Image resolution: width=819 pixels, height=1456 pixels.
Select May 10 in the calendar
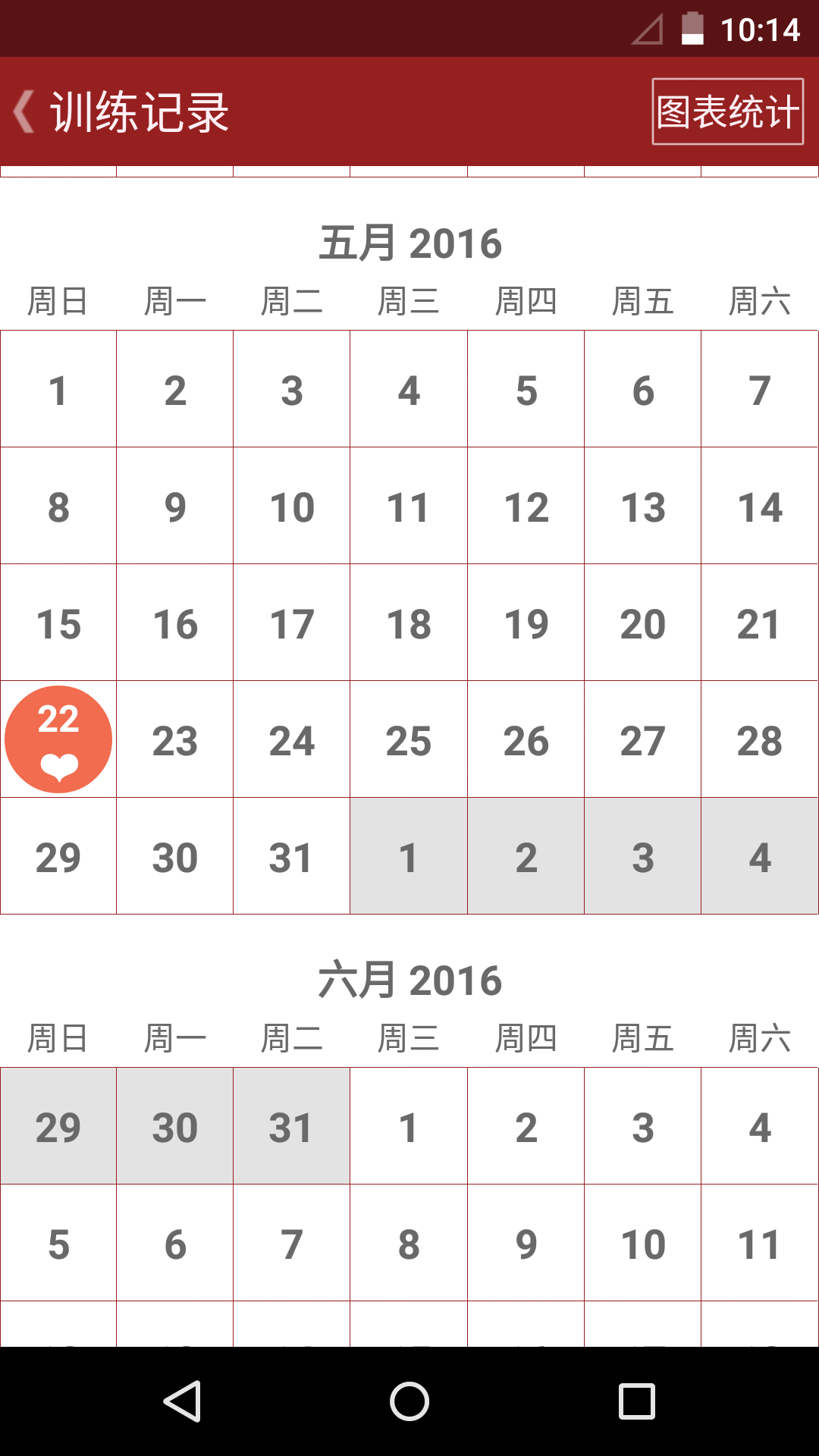pos(292,507)
